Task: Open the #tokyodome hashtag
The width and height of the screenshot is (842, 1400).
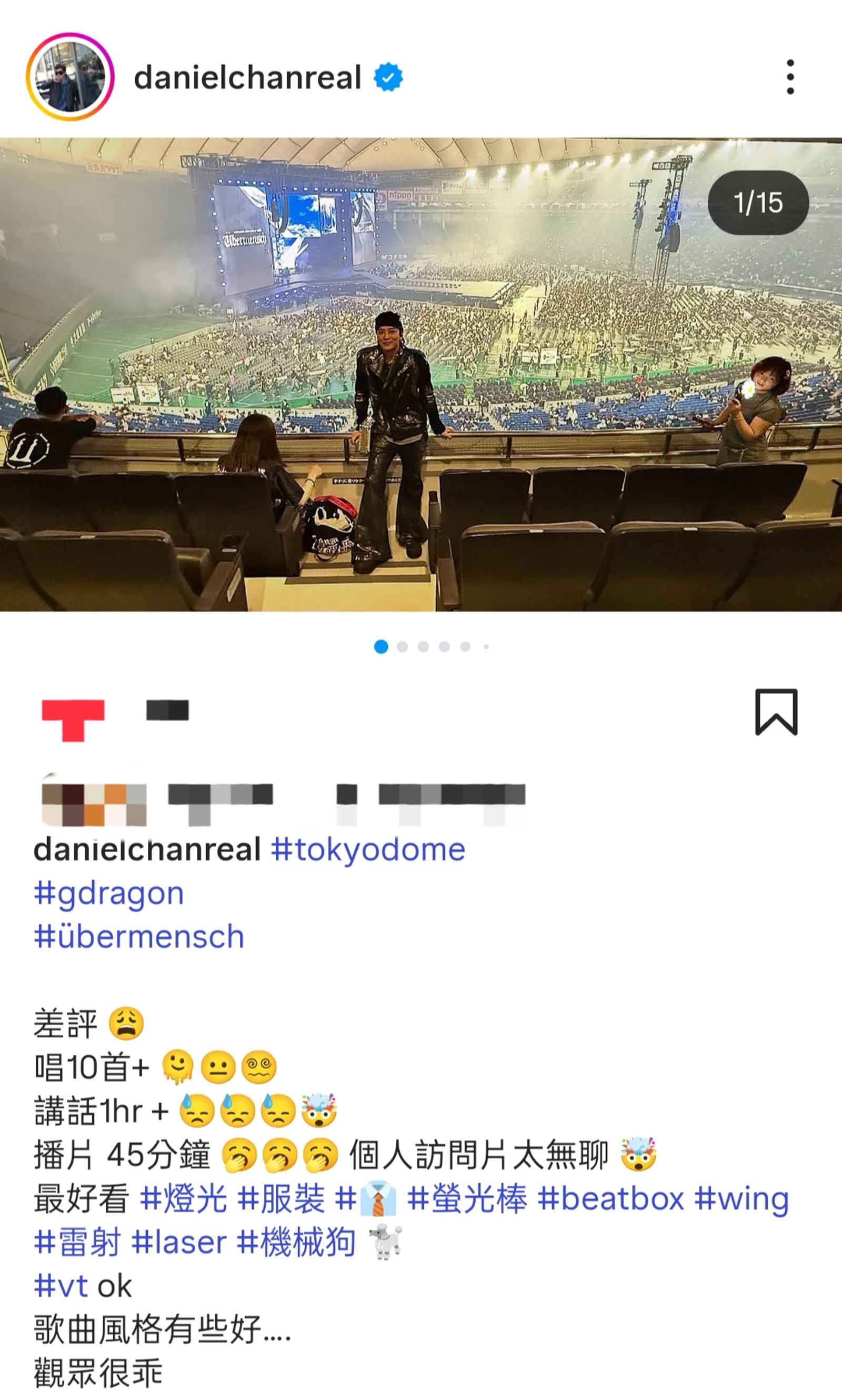Action: 368,849
